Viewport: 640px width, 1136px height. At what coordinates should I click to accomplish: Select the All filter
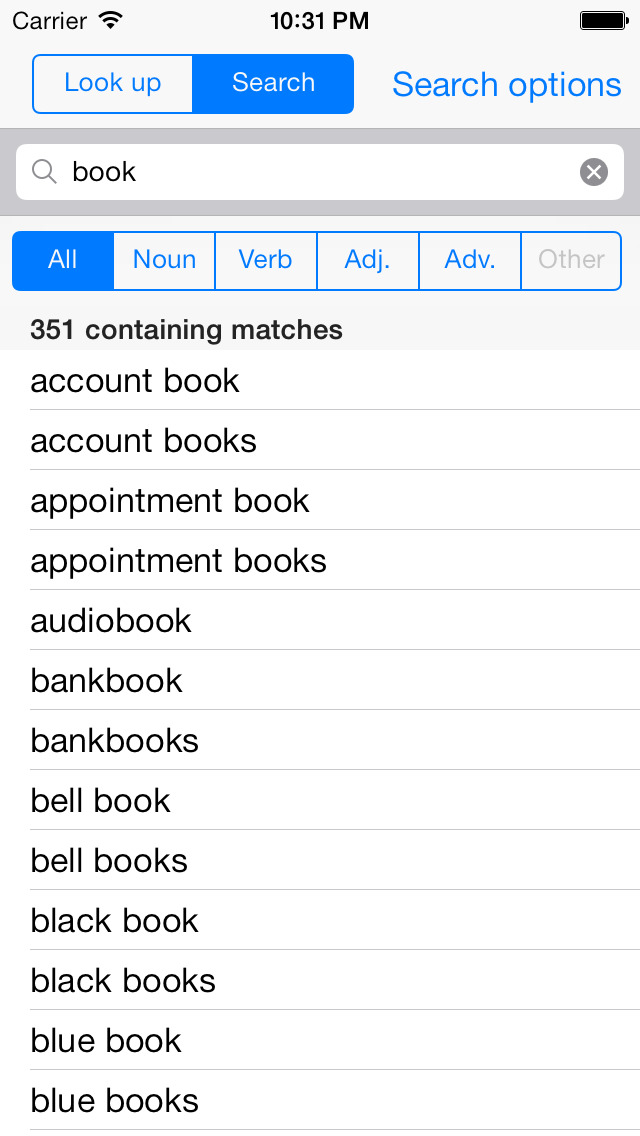63,261
